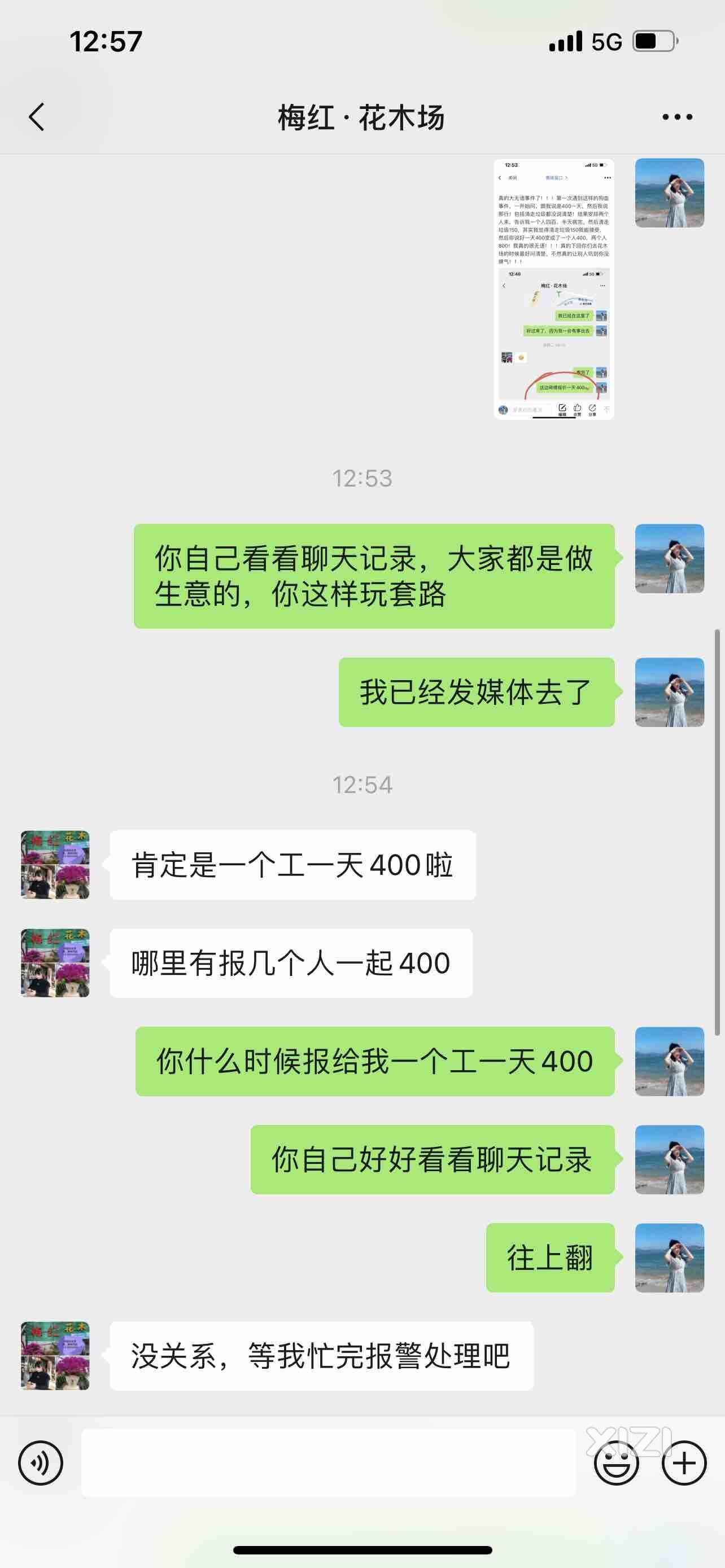
Task: Switch to voice message input
Action: [40, 1464]
